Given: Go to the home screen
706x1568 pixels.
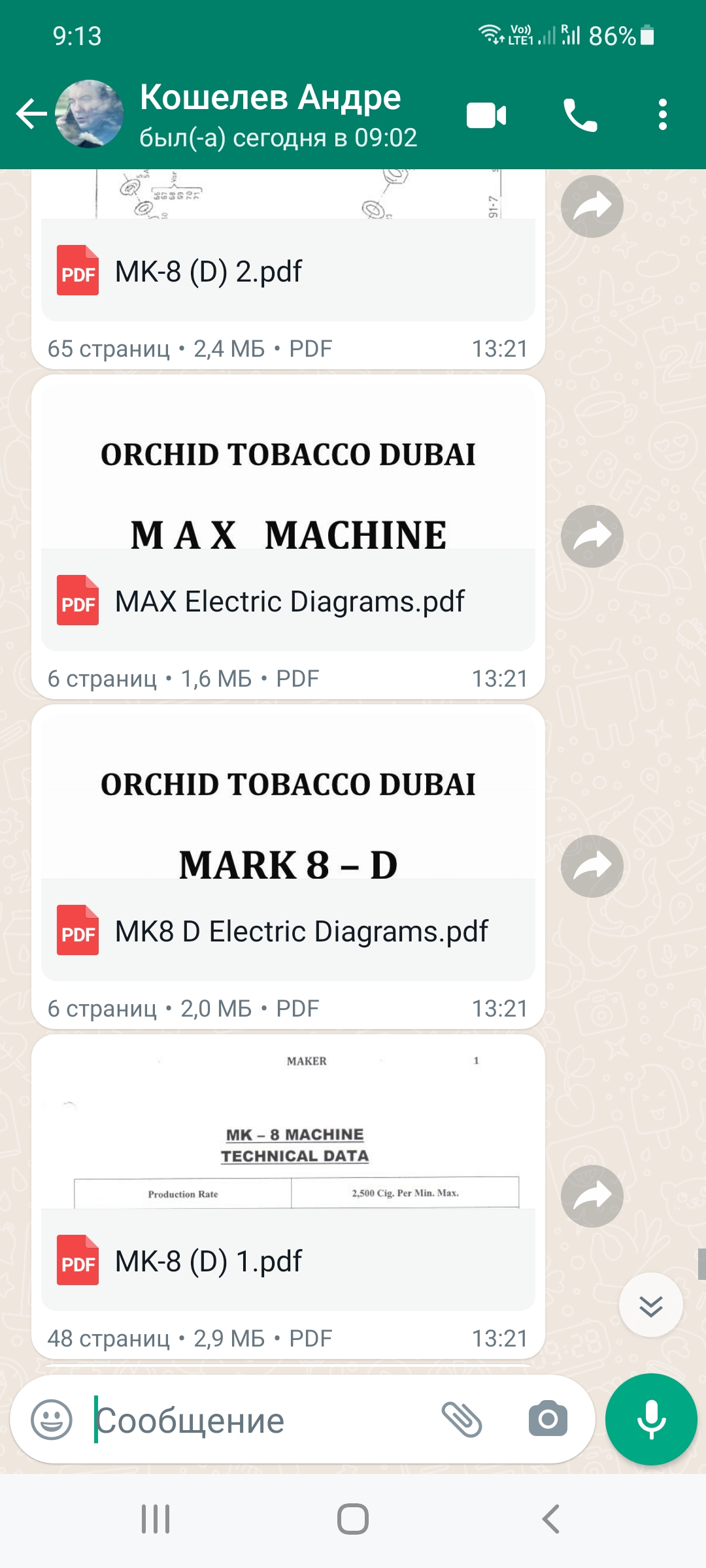Looking at the screenshot, I should 353,1519.
